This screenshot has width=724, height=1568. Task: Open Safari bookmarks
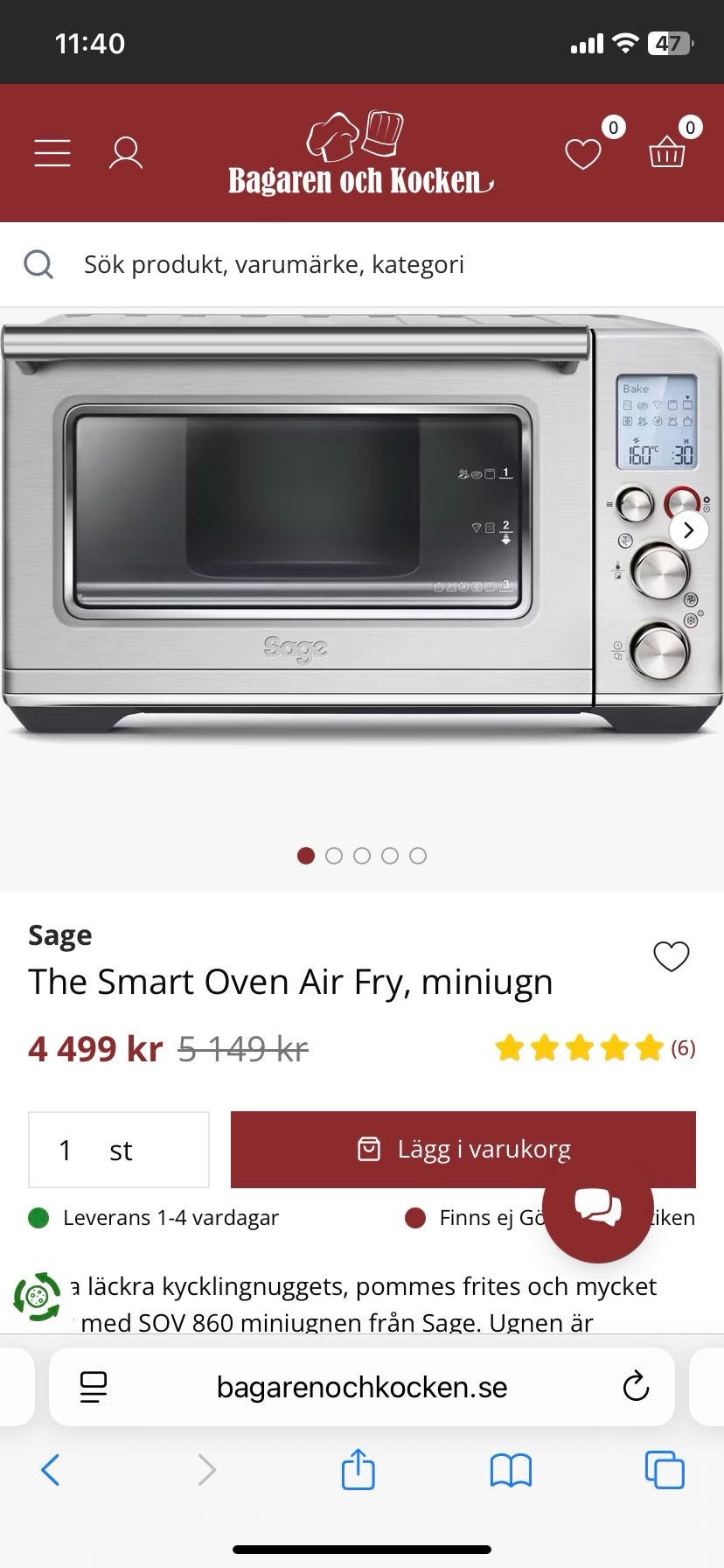tap(511, 1470)
